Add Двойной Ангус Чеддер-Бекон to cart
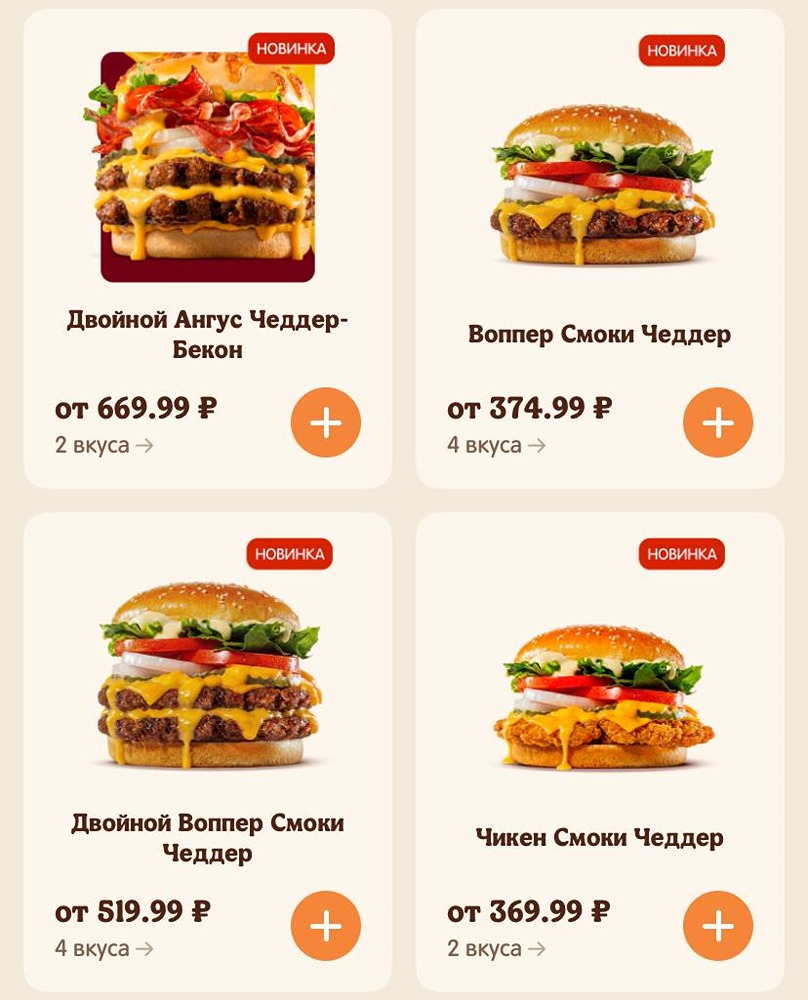The width and height of the screenshot is (808, 1000). click(325, 423)
